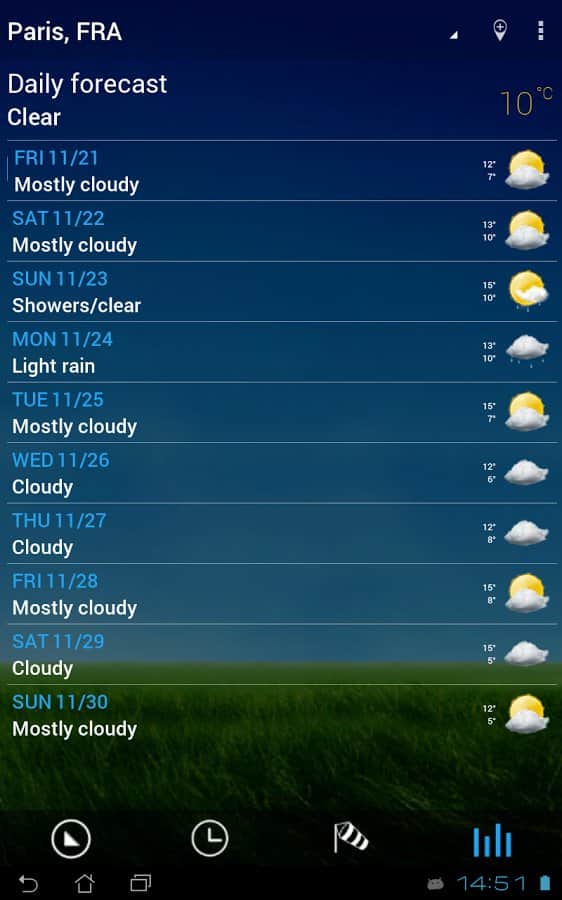The width and height of the screenshot is (562, 900).
Task: Switch to the hourly clock tab
Action: click(210, 839)
